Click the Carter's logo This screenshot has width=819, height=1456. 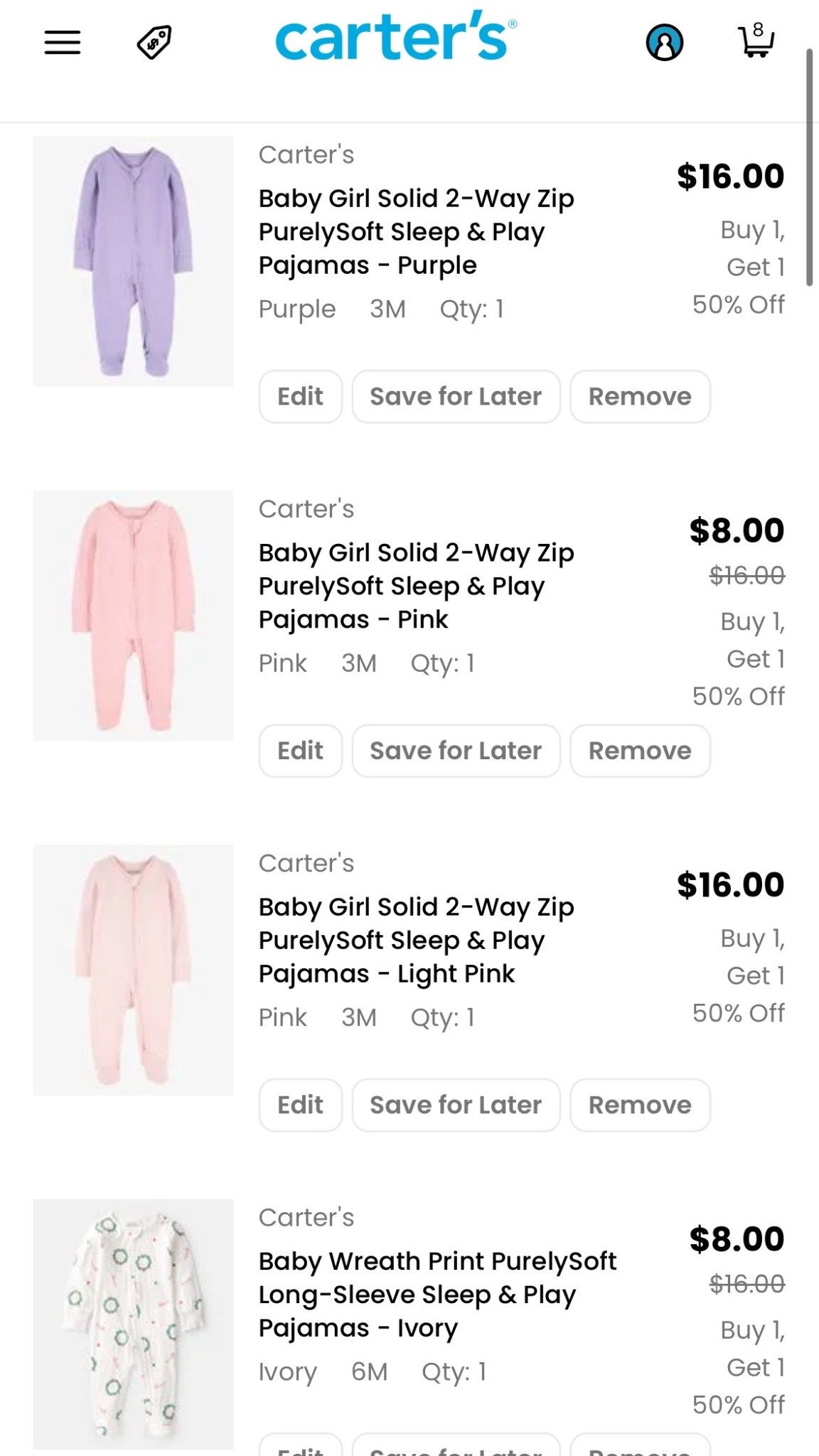pyautogui.click(x=393, y=39)
